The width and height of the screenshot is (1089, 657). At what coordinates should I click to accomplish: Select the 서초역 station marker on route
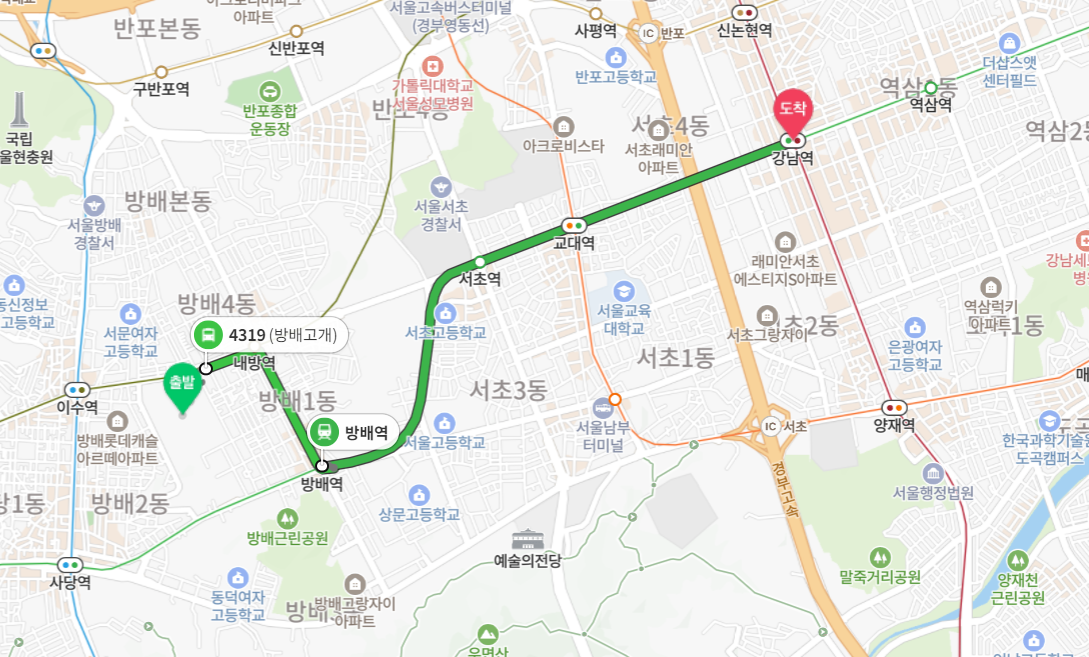tap(479, 263)
